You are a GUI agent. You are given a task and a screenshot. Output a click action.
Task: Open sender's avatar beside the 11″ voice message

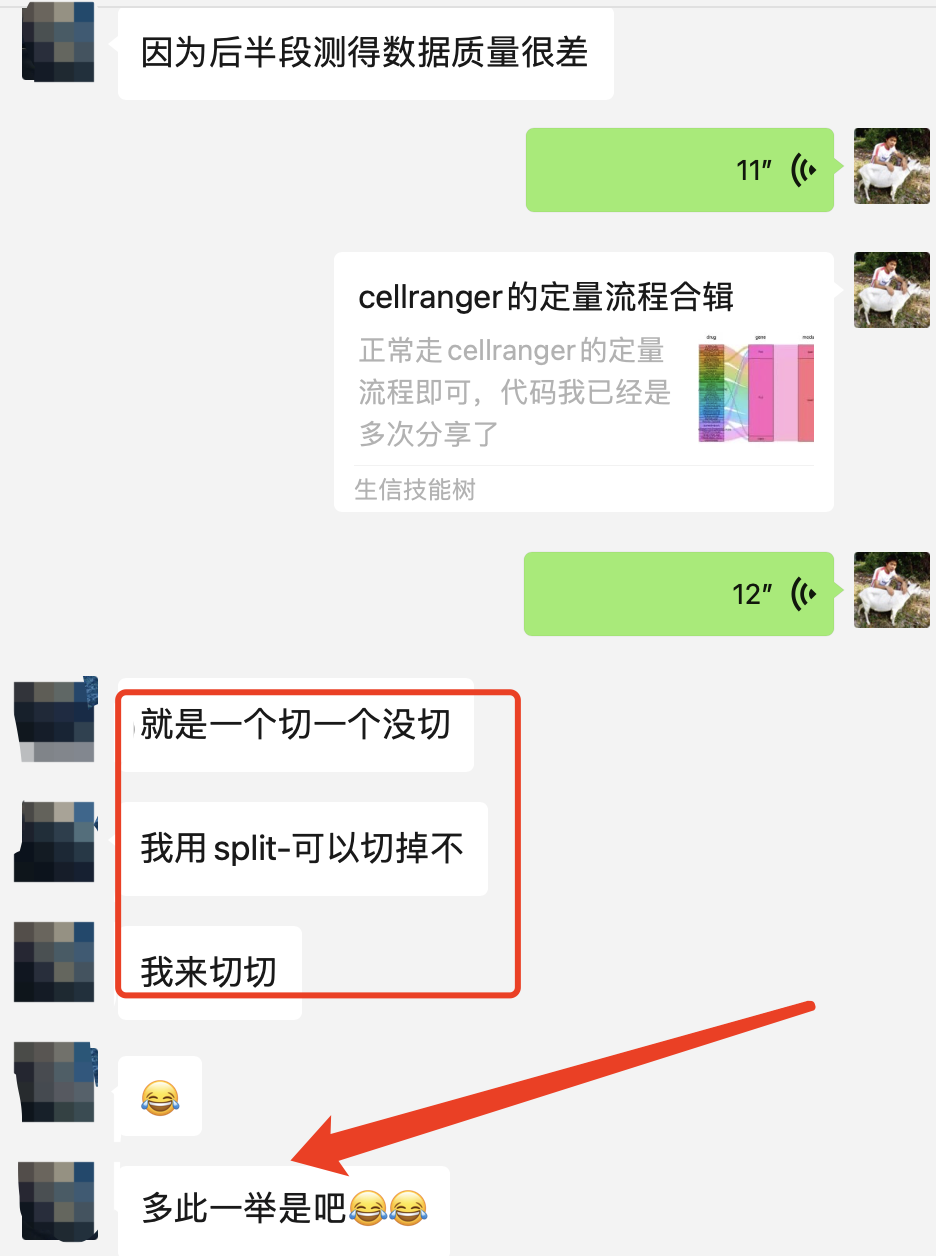[891, 166]
